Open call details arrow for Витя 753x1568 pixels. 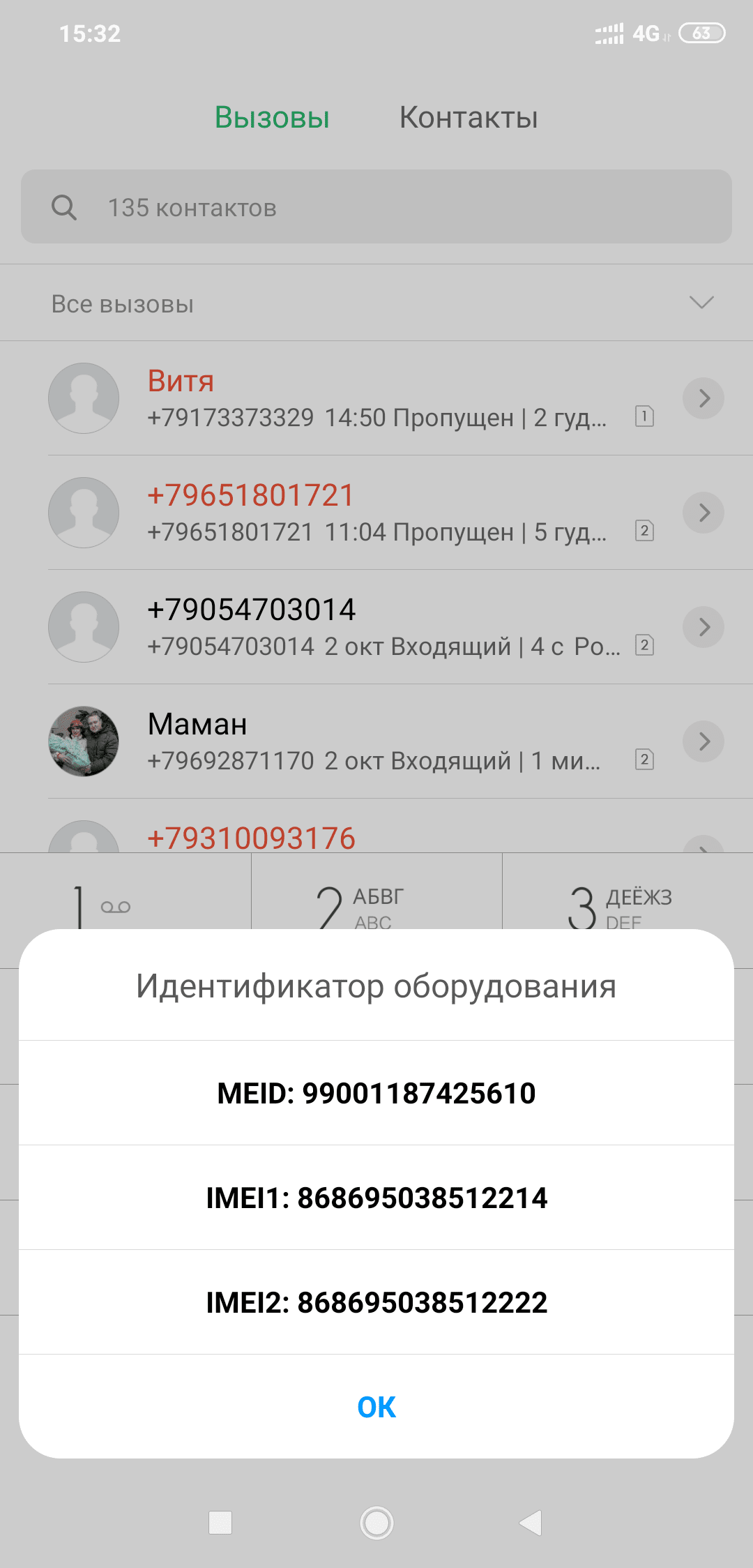click(703, 398)
